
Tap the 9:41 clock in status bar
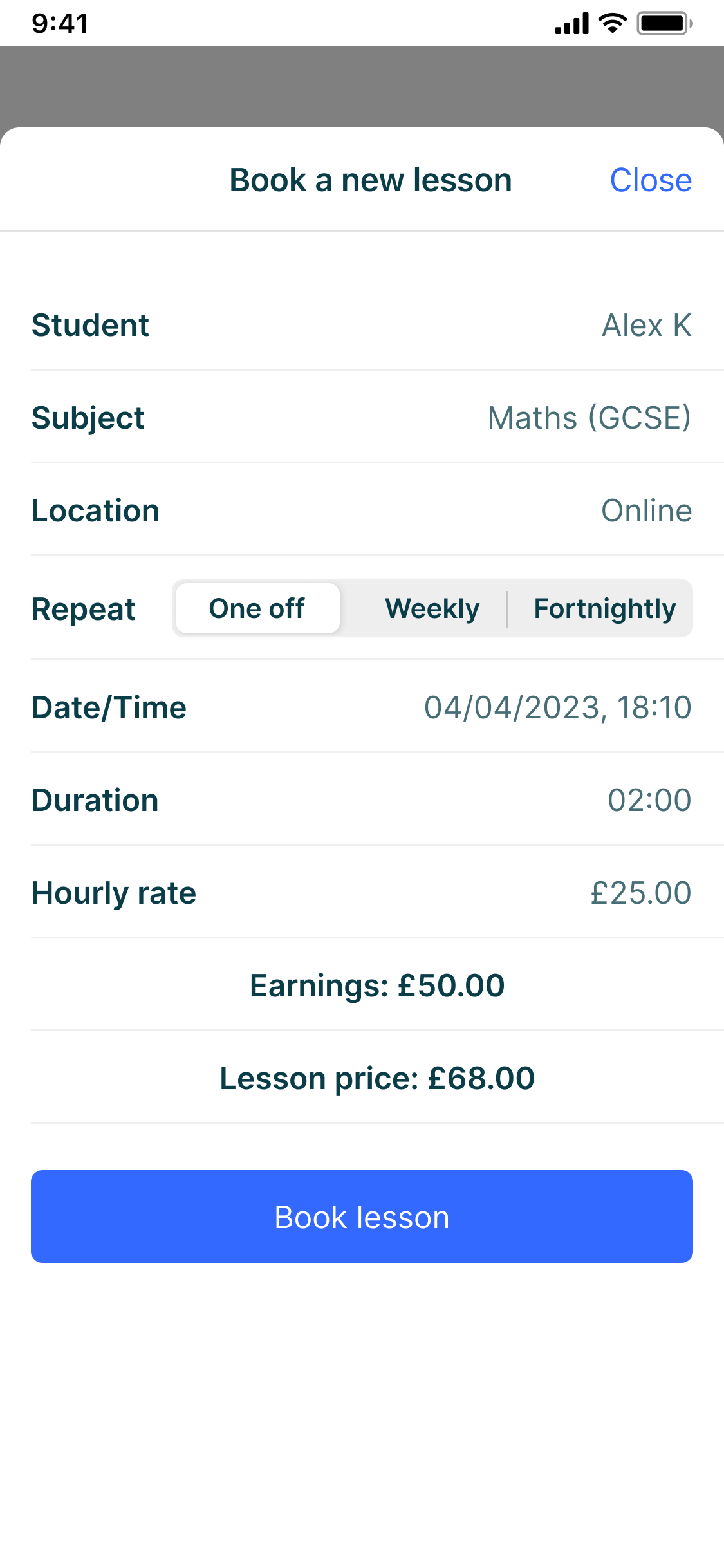pos(59,23)
